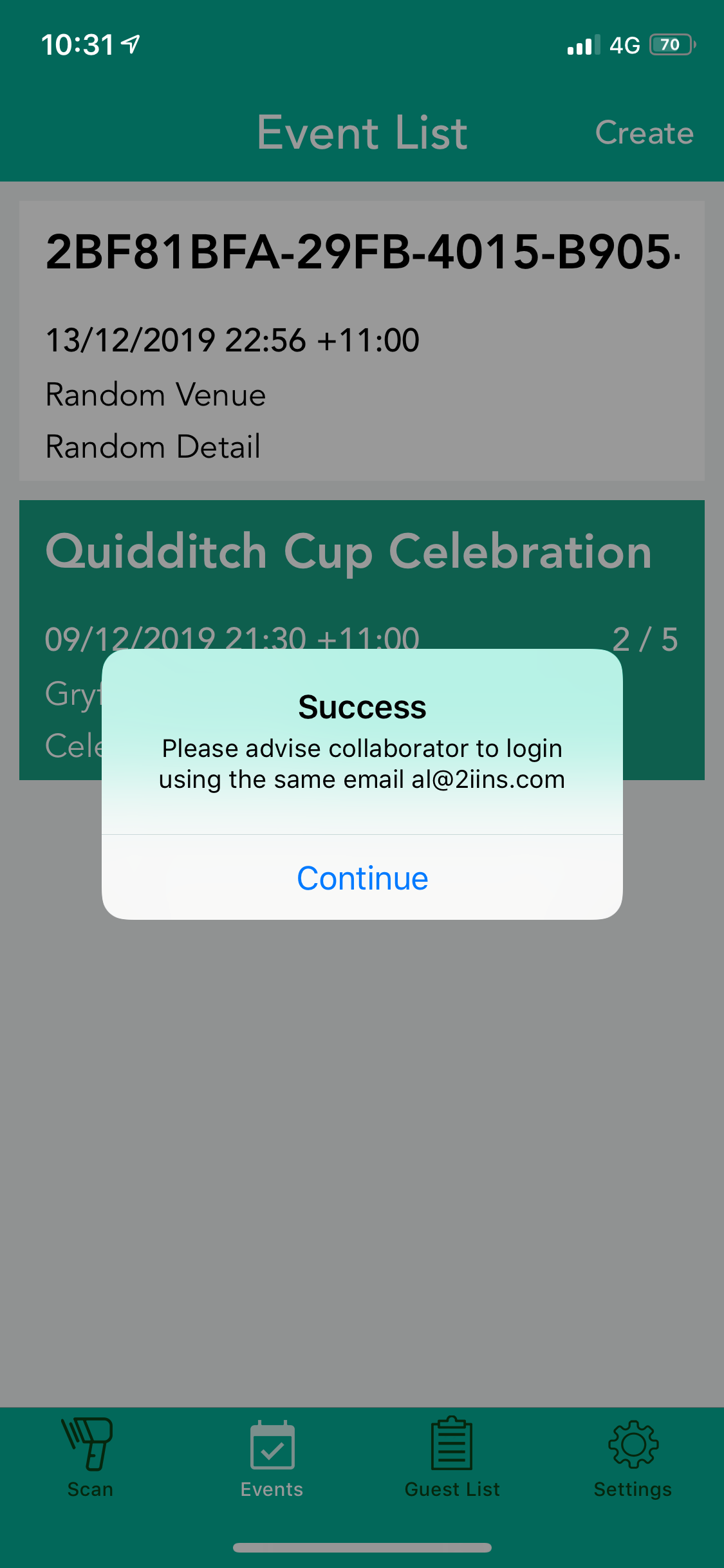The width and height of the screenshot is (724, 1568).
Task: Tap Continue in the Success dialog
Action: tap(362, 878)
